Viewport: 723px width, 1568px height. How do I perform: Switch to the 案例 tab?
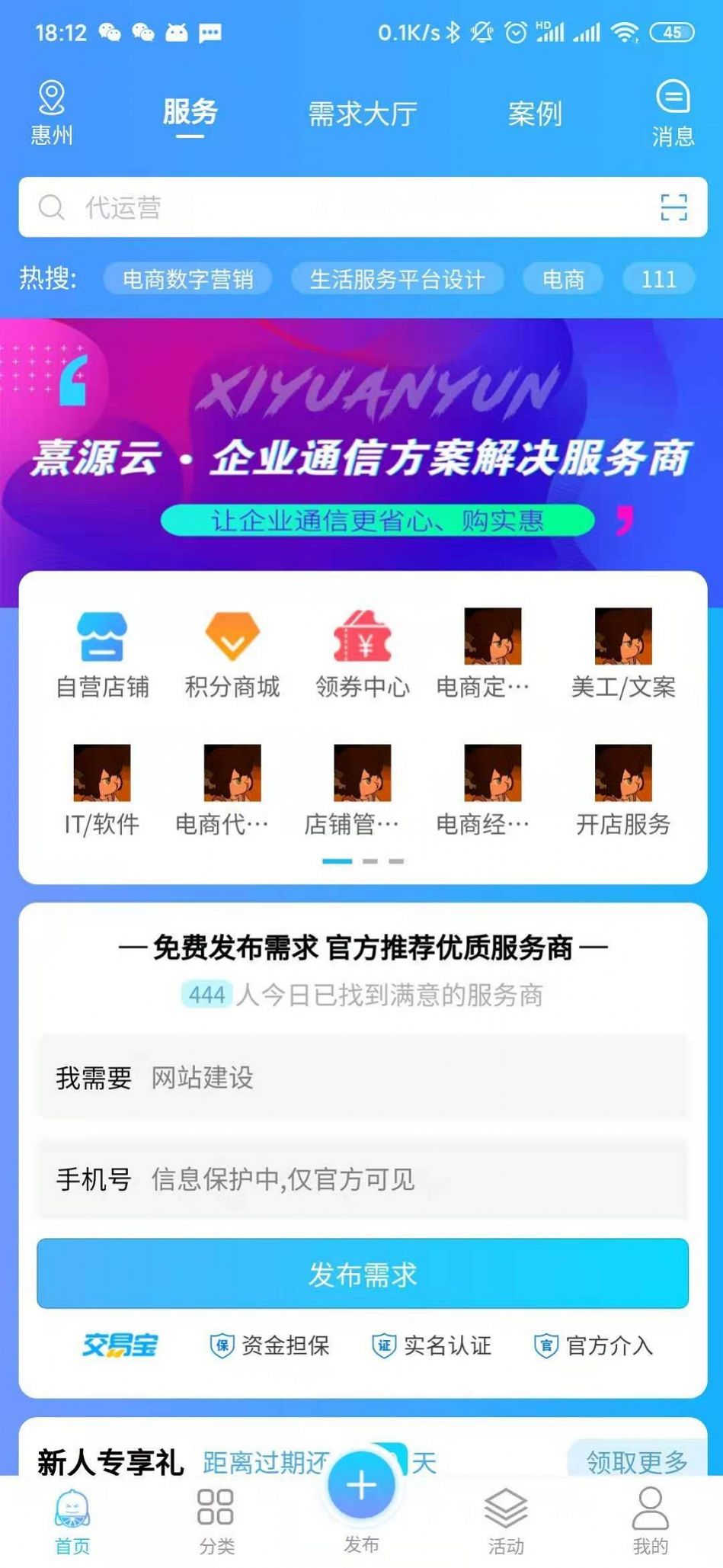point(535,113)
